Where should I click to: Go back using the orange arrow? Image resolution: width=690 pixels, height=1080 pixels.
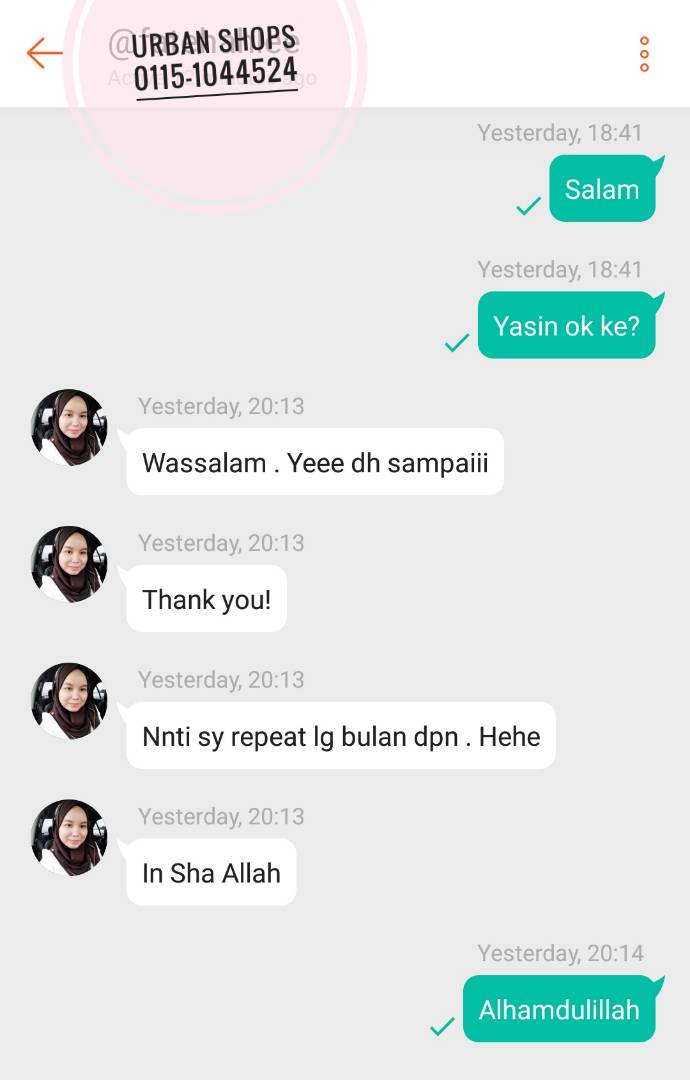coord(44,53)
